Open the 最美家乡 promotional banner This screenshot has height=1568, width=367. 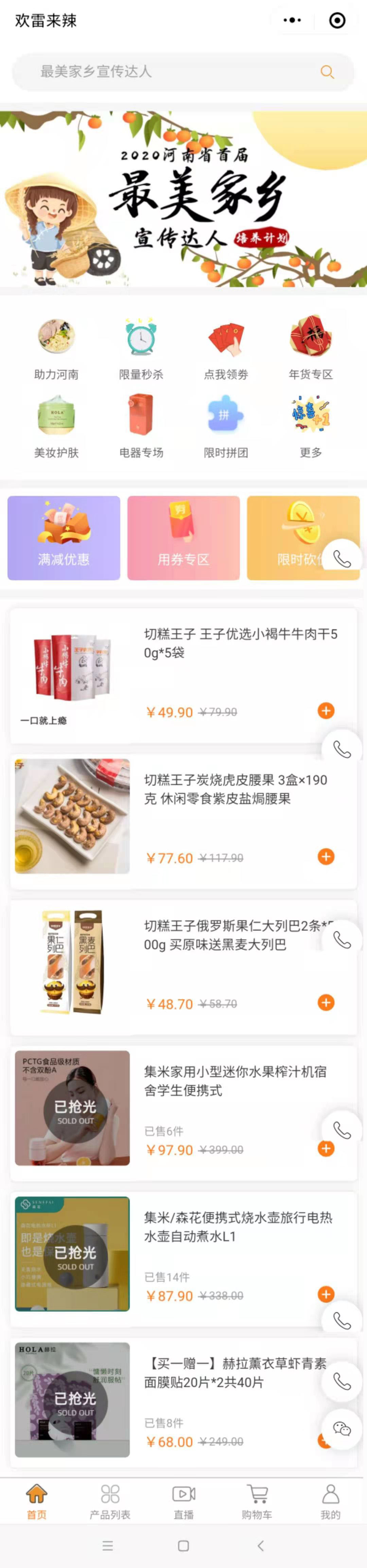183,199
